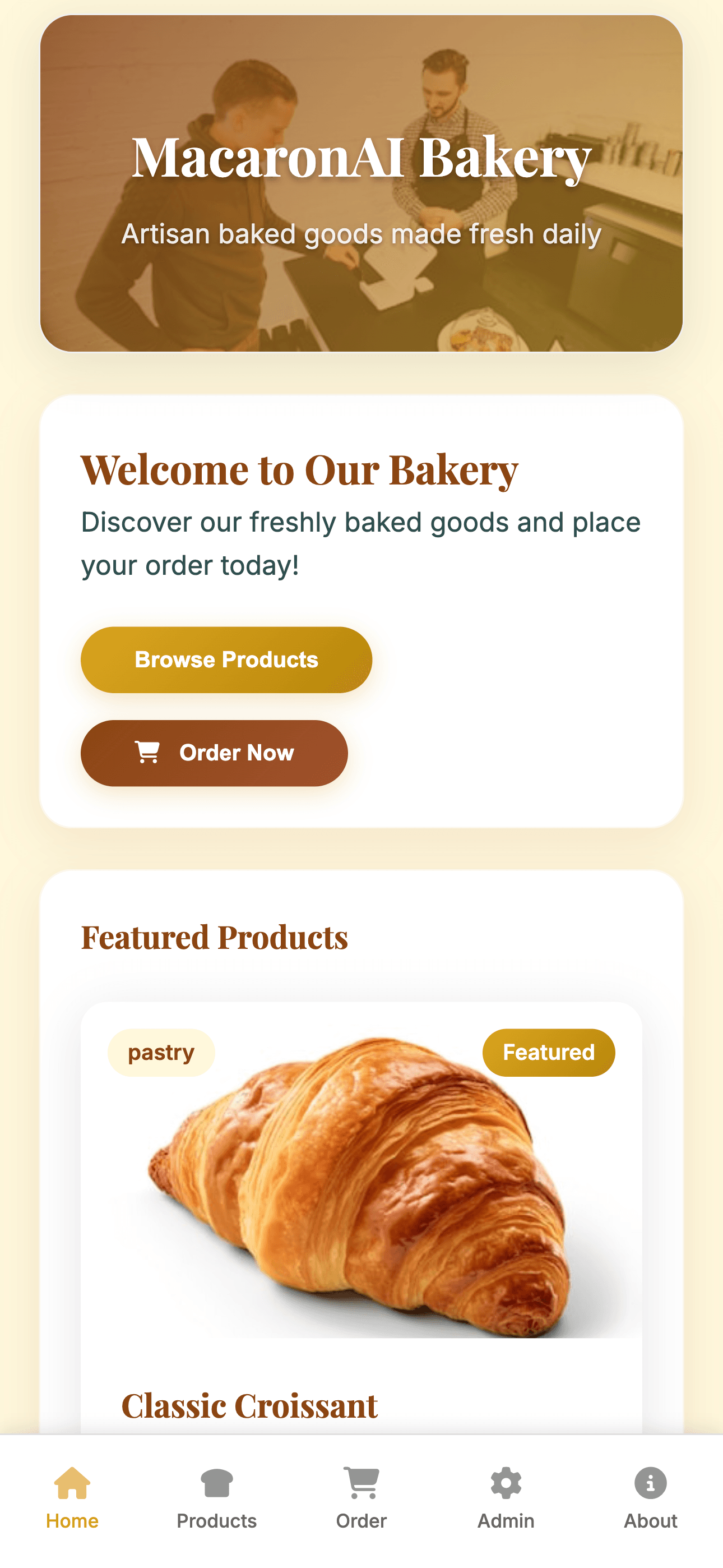
Task: Switch to the Products tab
Action: coord(217,1498)
